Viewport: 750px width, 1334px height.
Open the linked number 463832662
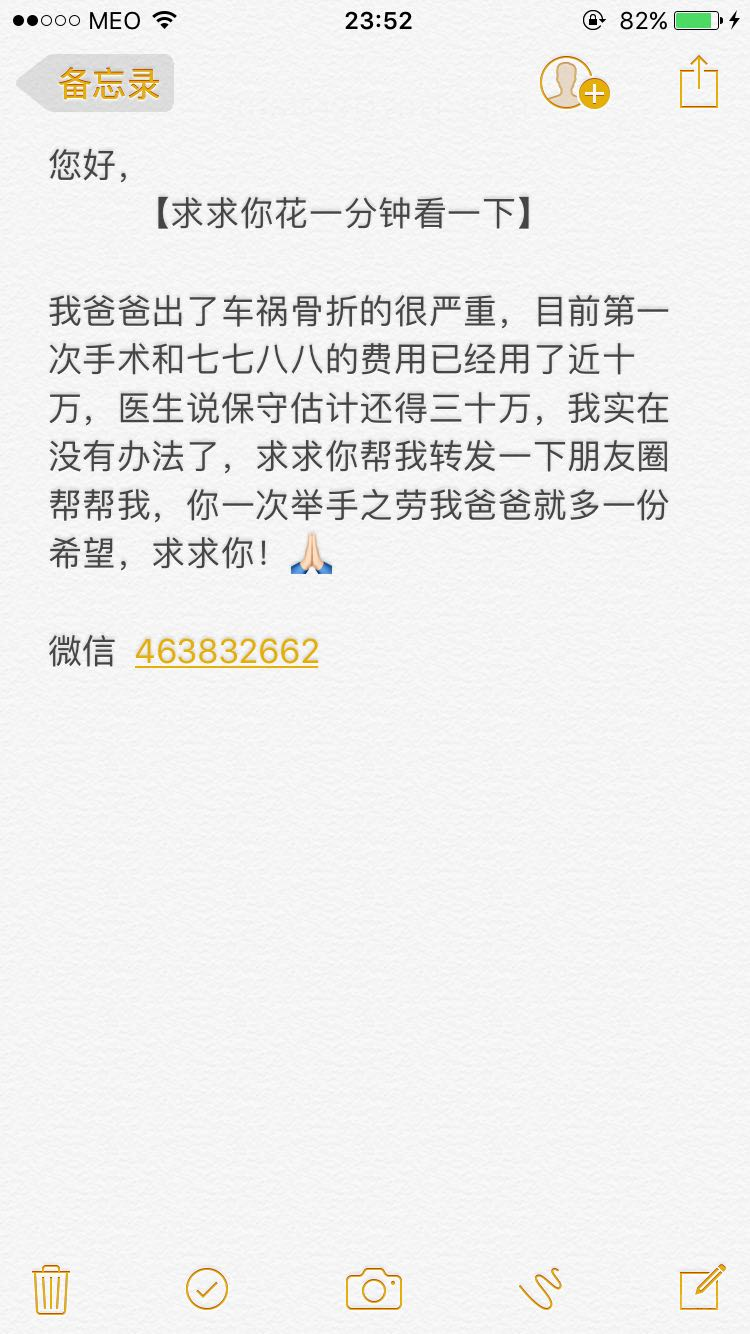pyautogui.click(x=227, y=652)
